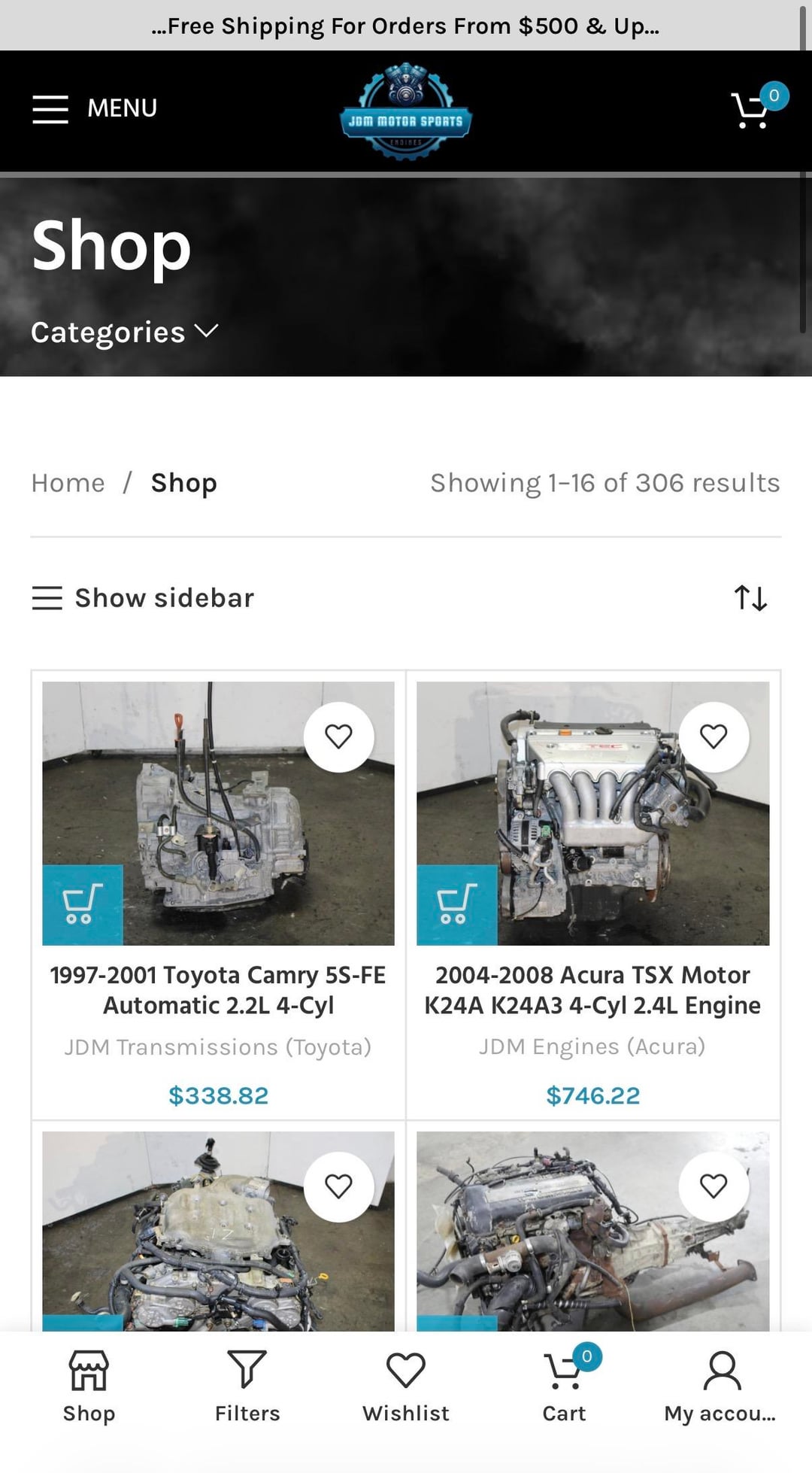Tap the JDM Motor Sports logo
Image resolution: width=812 pixels, height=1473 pixels.
(405, 111)
